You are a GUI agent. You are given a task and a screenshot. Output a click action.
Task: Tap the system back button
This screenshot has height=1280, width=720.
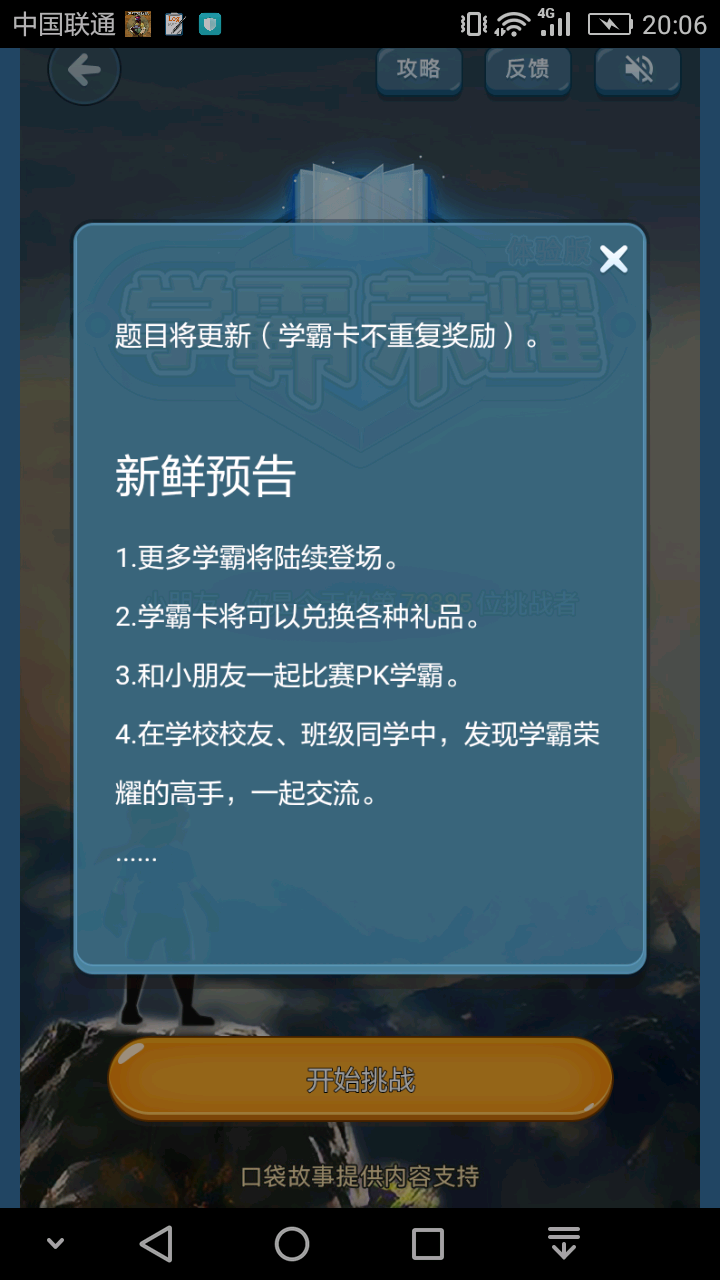coord(156,1244)
